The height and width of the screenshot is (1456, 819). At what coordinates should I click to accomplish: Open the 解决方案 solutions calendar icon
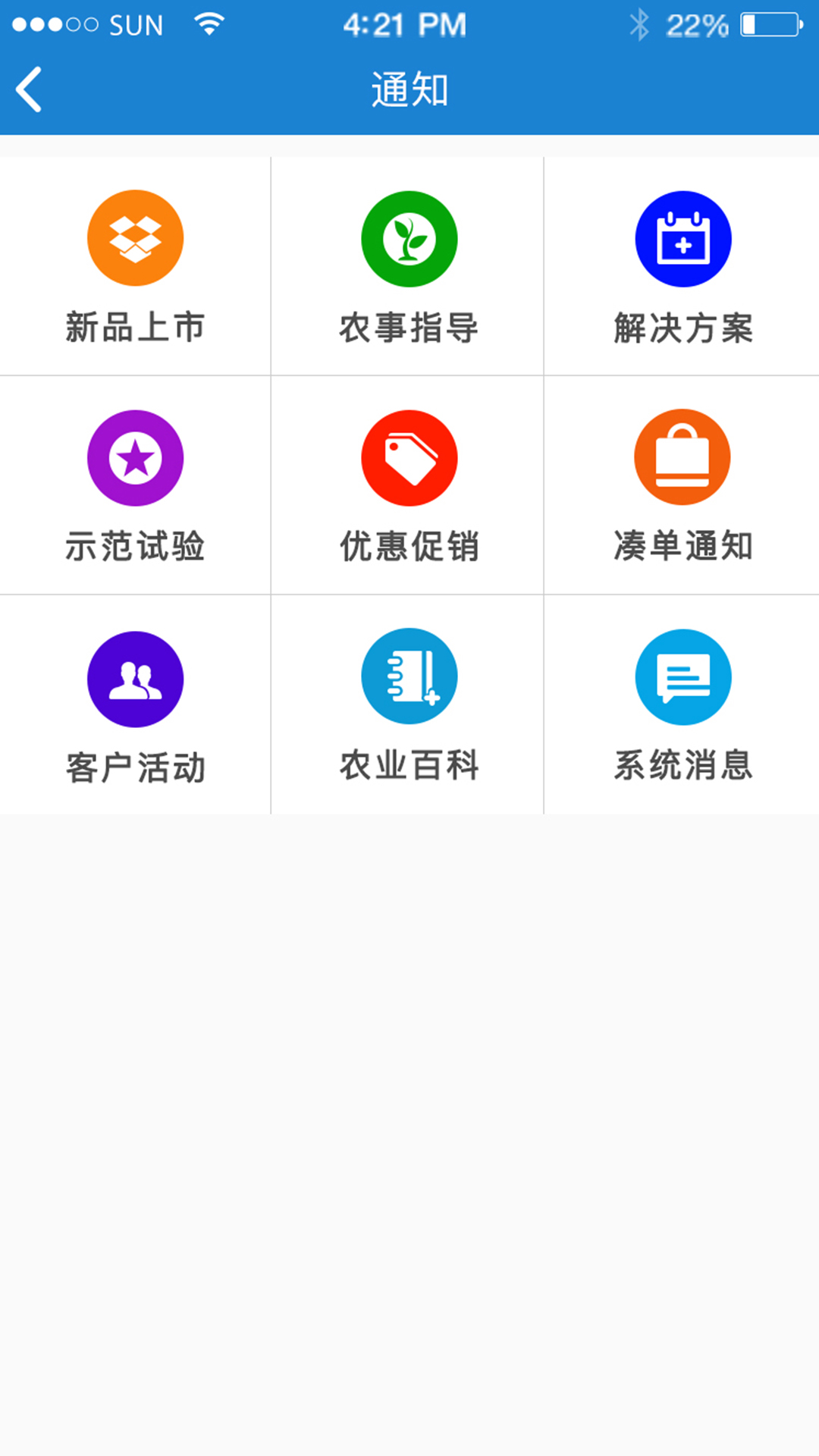coord(682,237)
